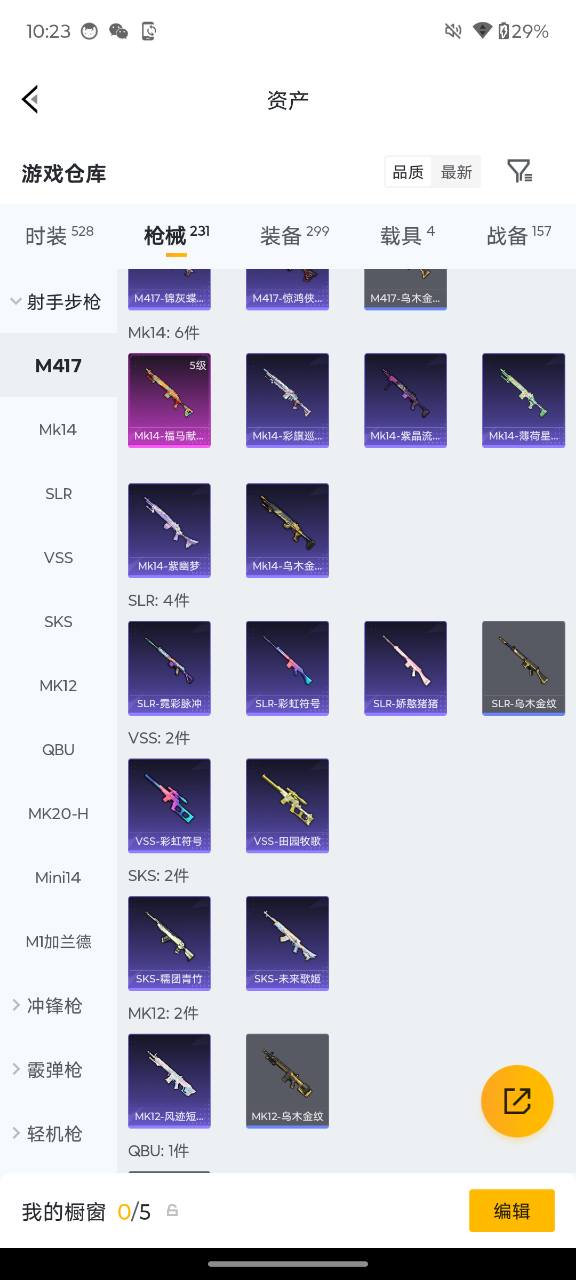This screenshot has width=576, height=1280.
Task: Switch to the 载具 tab
Action: point(407,235)
